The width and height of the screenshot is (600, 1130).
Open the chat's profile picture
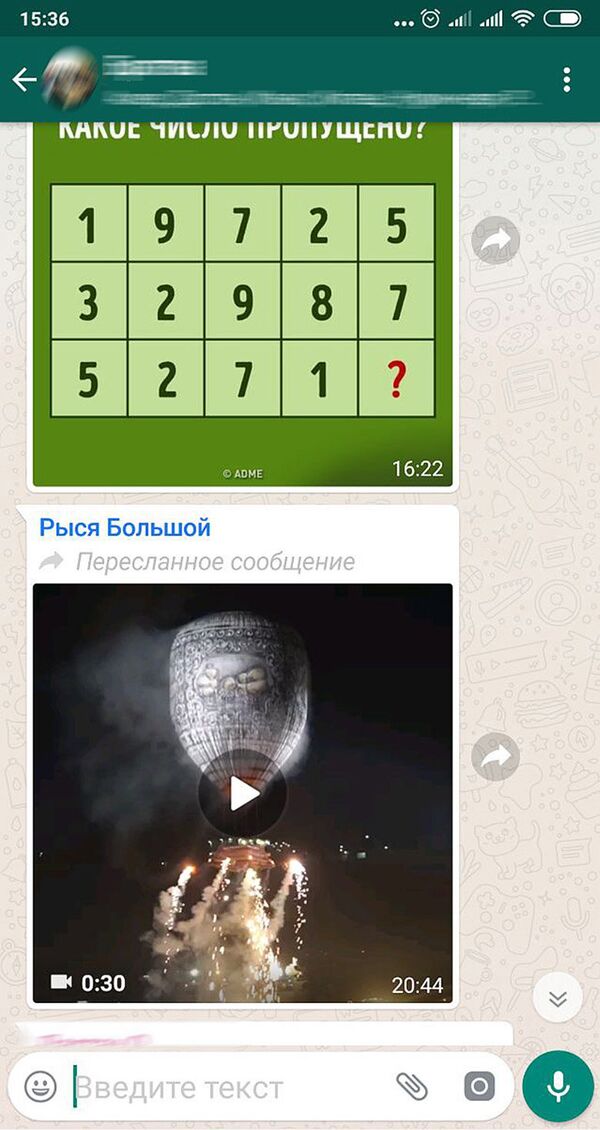pos(70,79)
